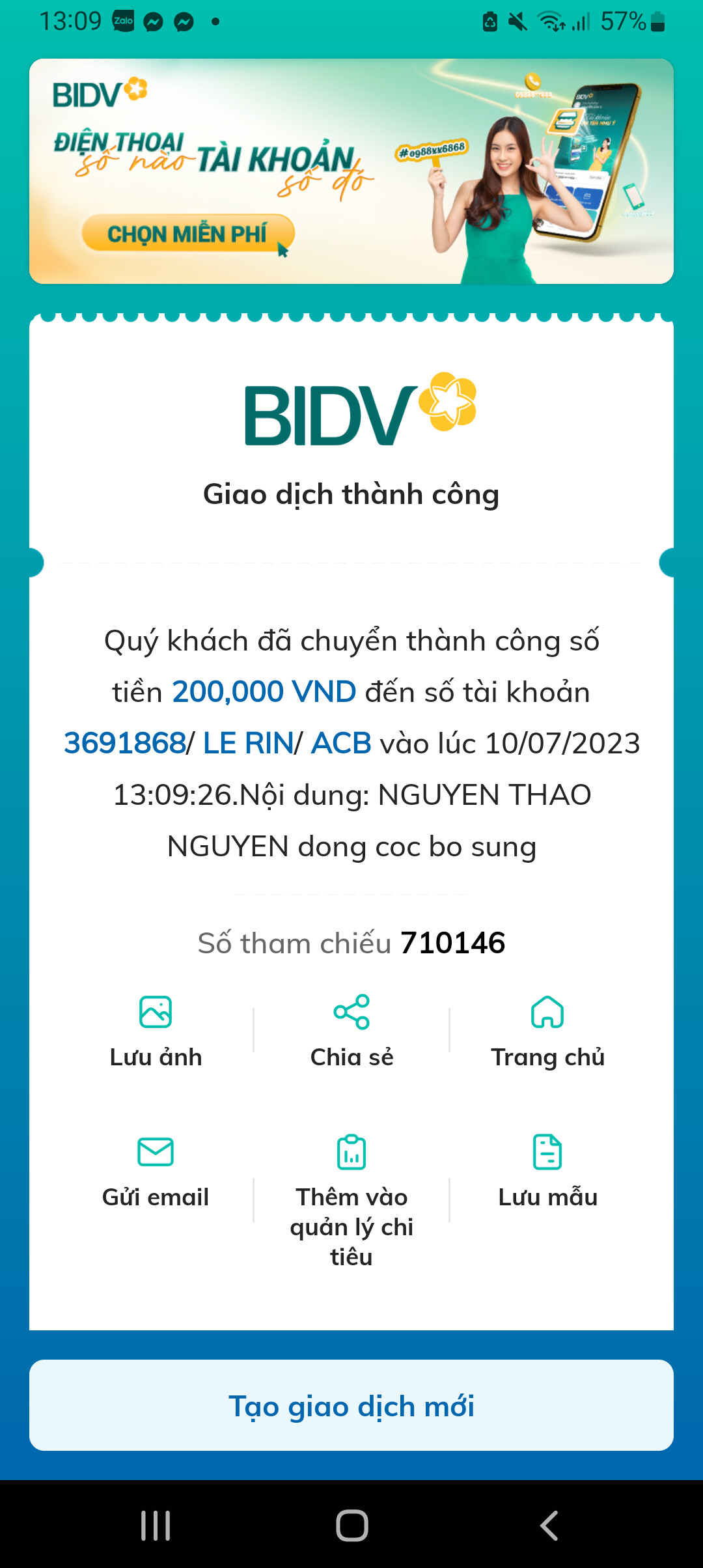
Task: Share the receipt via Chia sẻ
Action: pyautogui.click(x=351, y=1030)
